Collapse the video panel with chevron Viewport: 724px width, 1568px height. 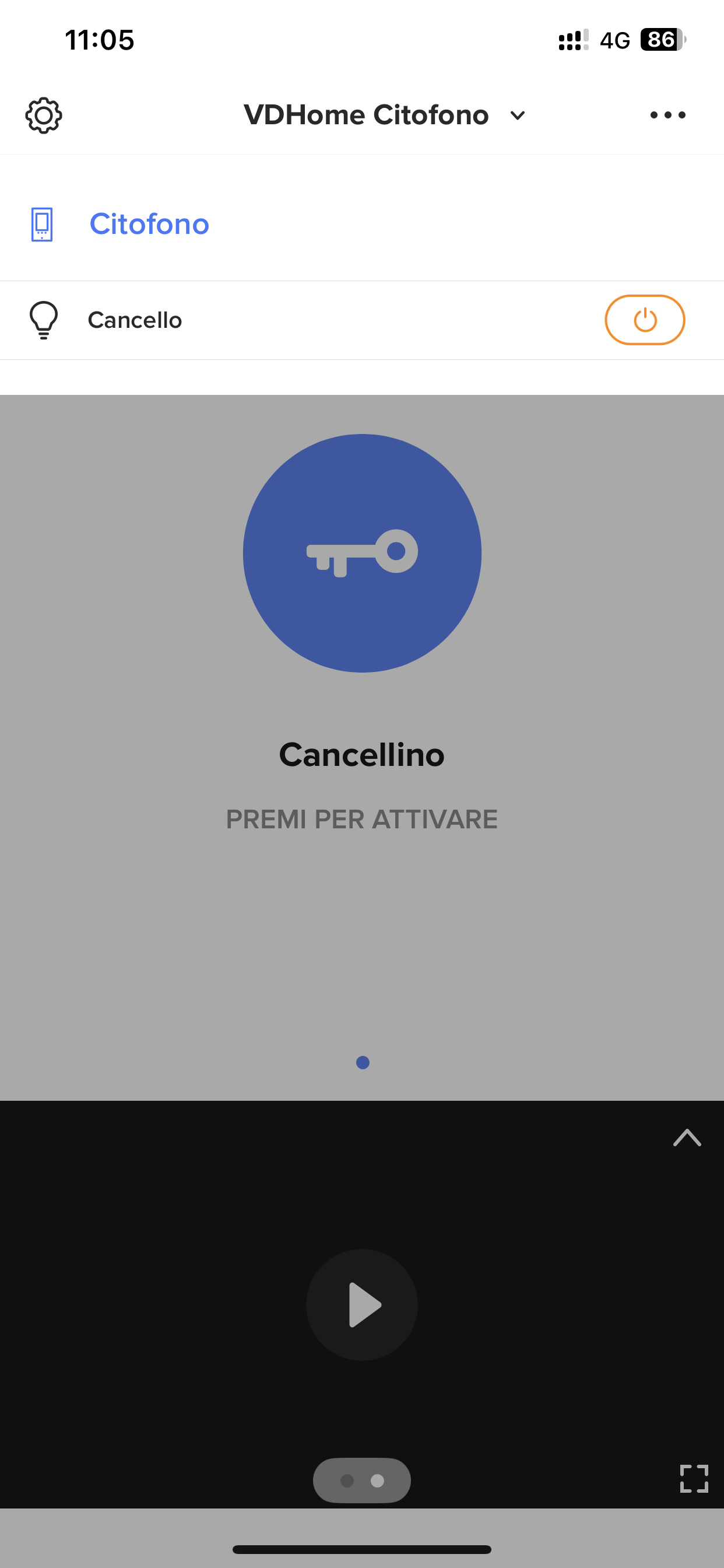click(687, 1137)
